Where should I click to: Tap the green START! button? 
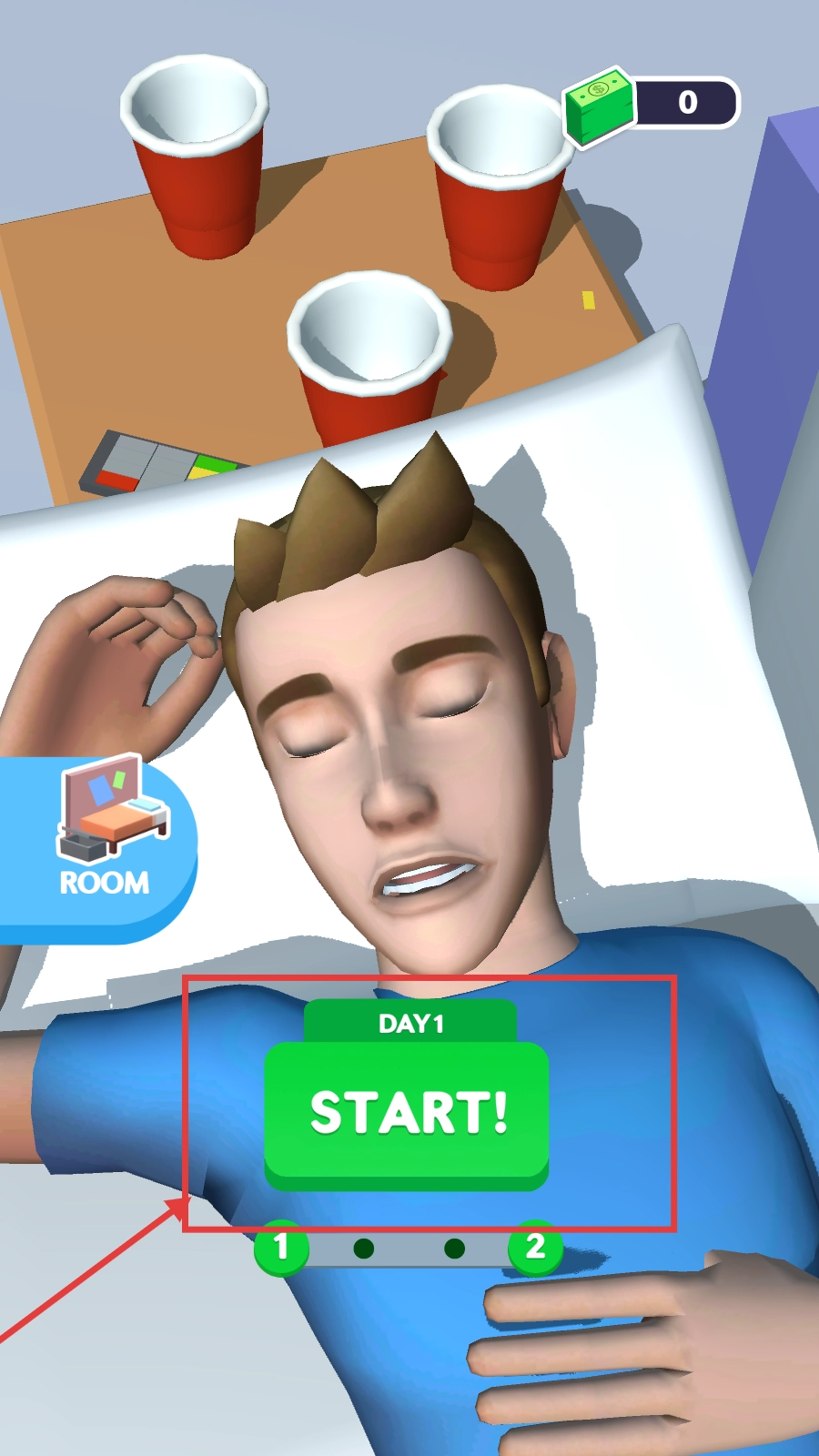click(407, 1113)
